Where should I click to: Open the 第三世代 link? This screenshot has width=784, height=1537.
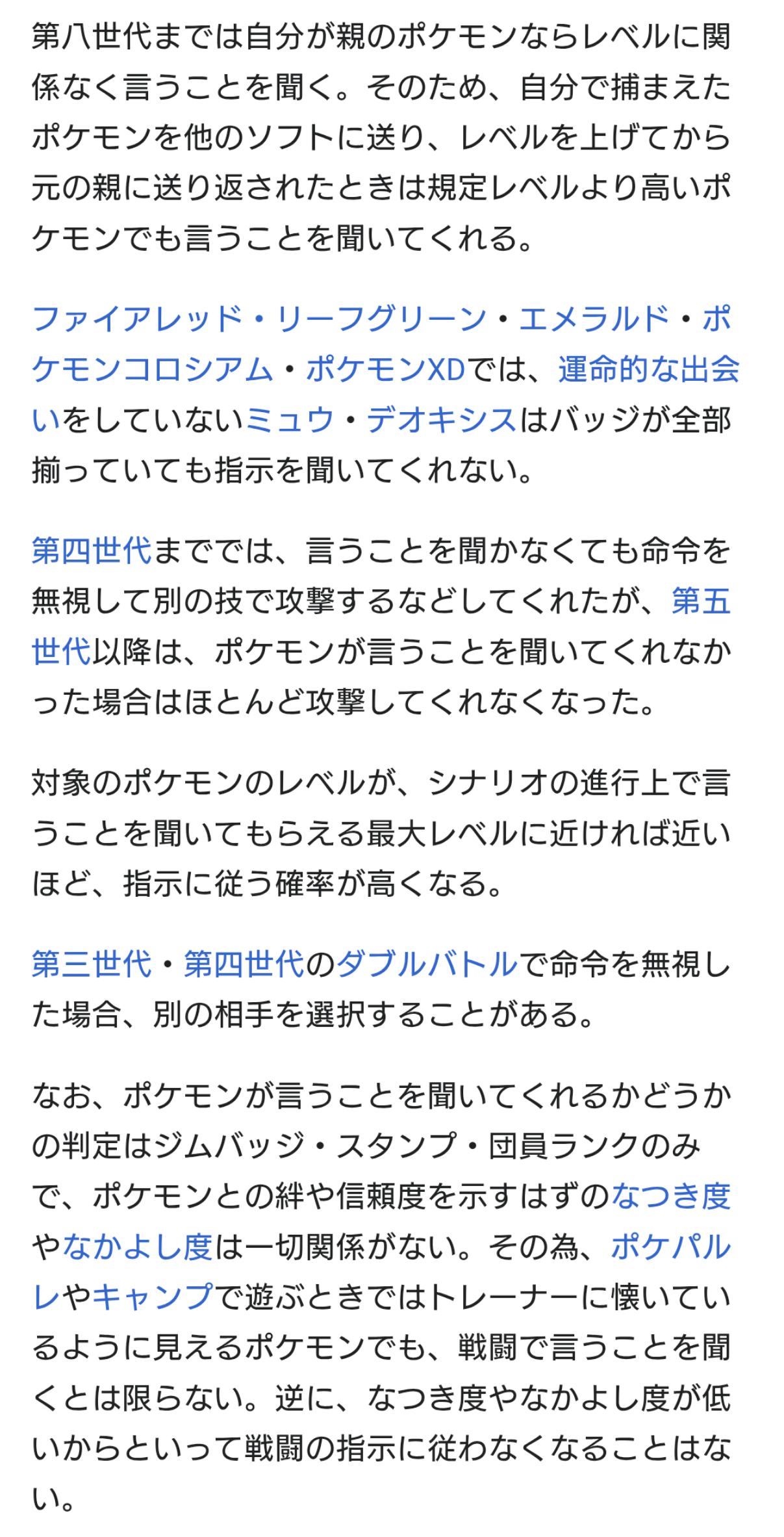91,964
